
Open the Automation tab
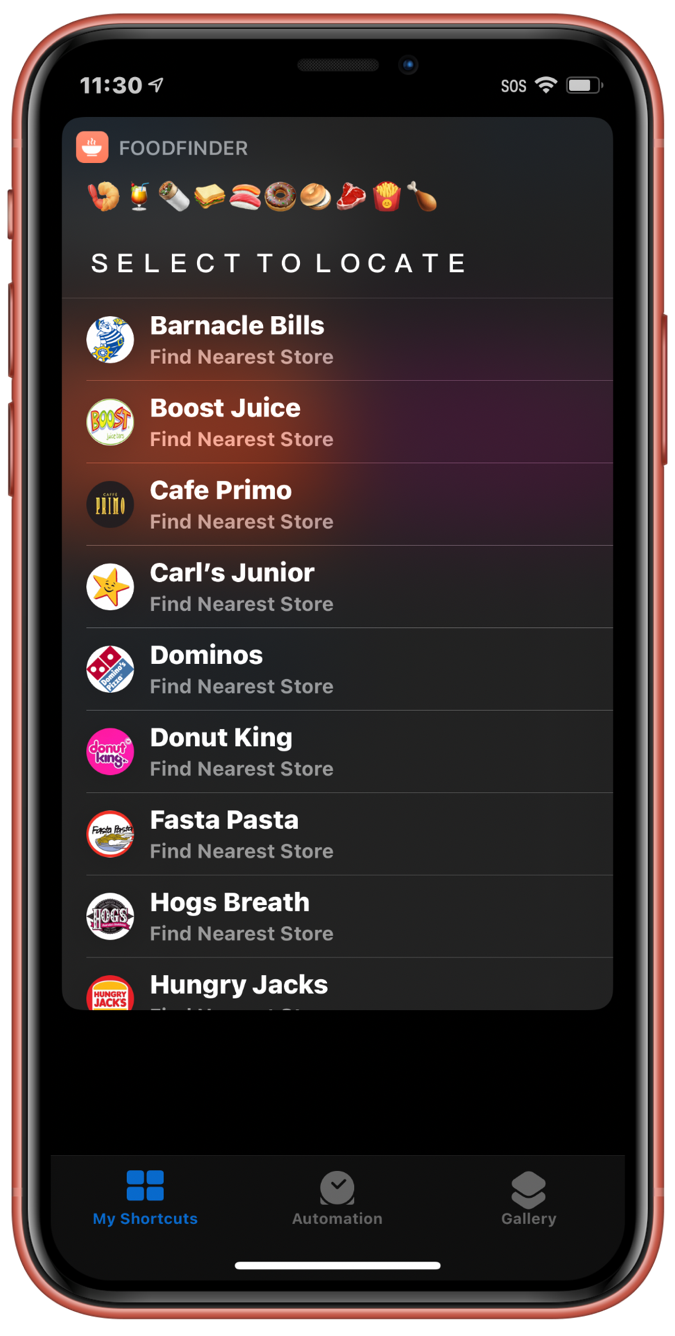point(337,1198)
